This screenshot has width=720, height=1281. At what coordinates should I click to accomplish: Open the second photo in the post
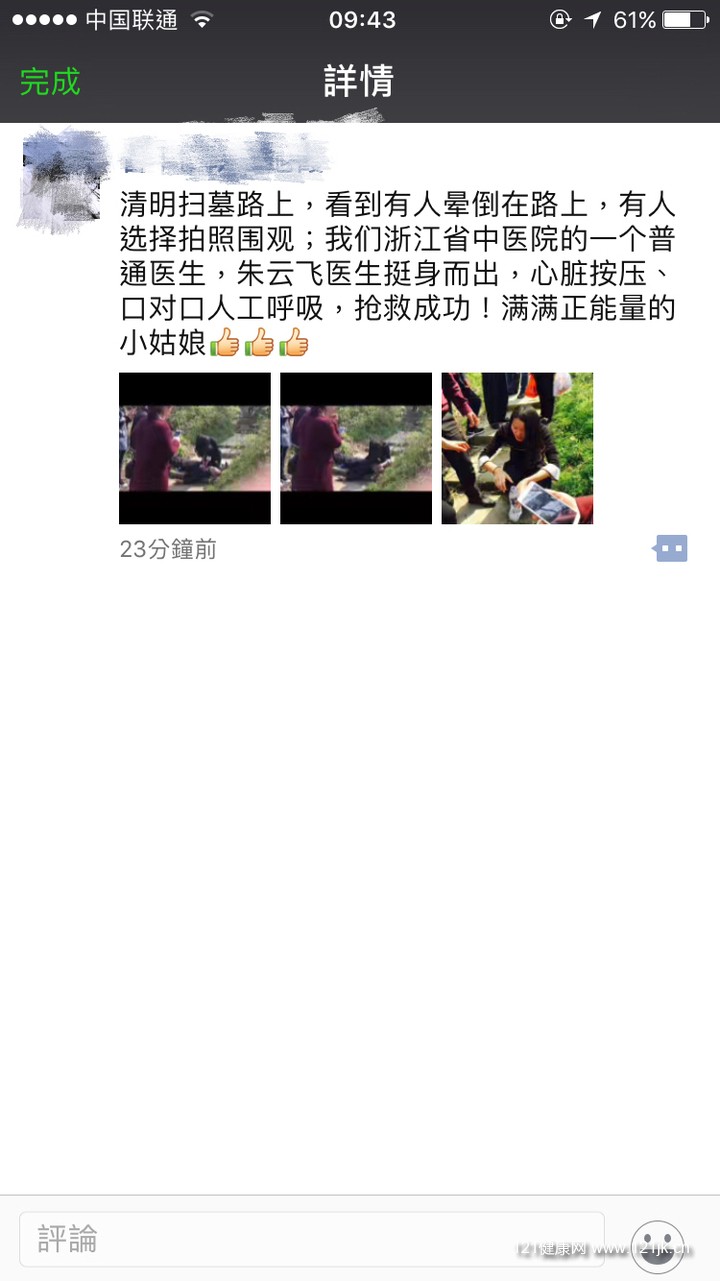click(356, 448)
